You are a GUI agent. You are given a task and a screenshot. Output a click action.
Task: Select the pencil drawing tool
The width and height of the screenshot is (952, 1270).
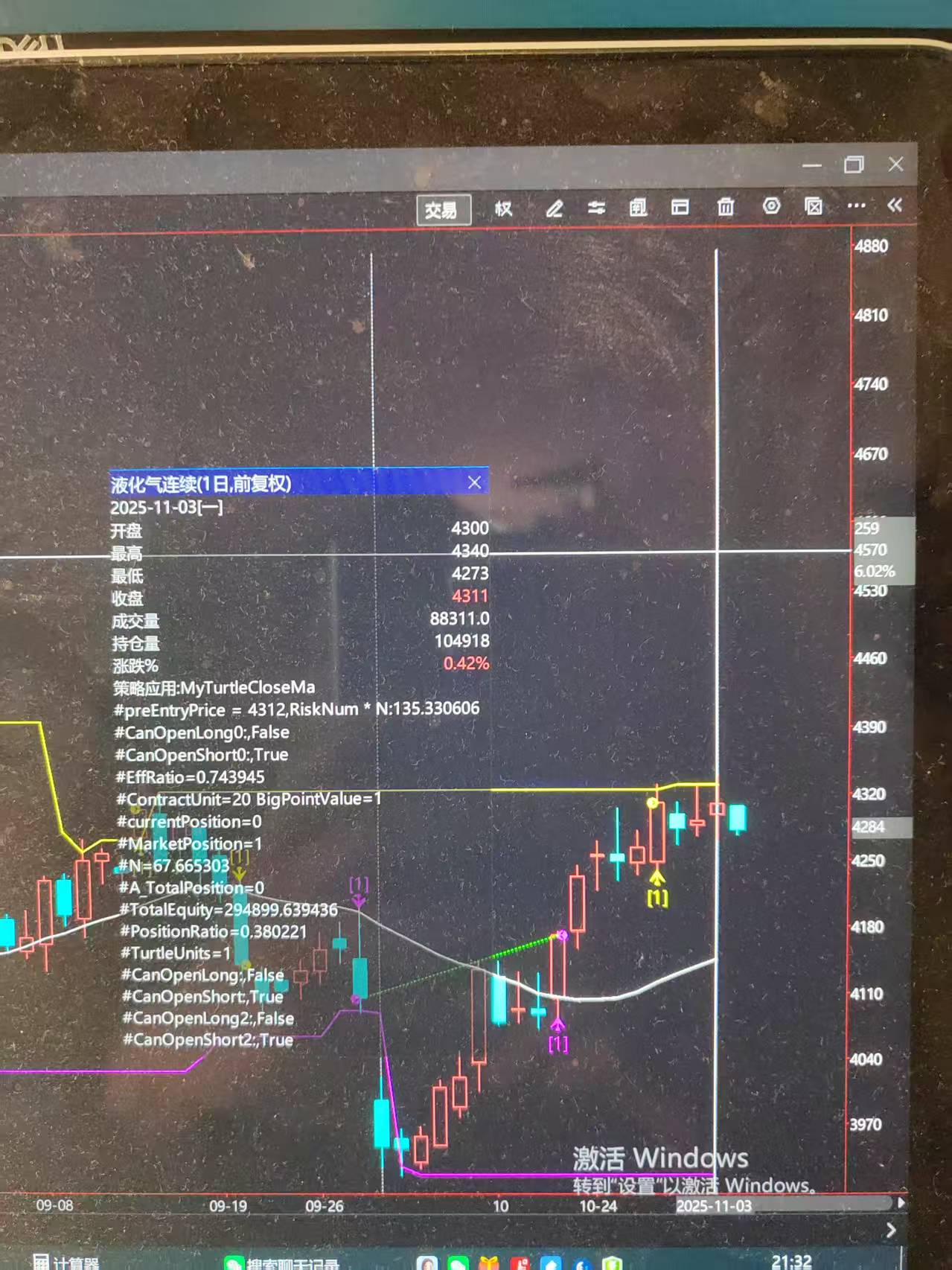554,208
